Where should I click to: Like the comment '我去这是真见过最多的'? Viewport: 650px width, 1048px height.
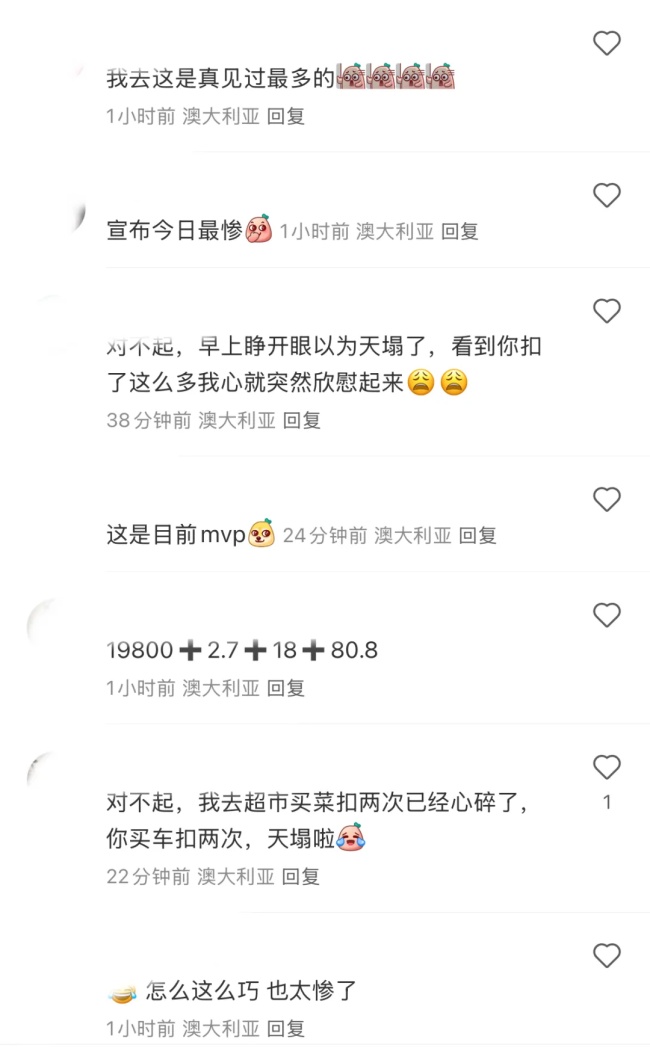[x=607, y=43]
